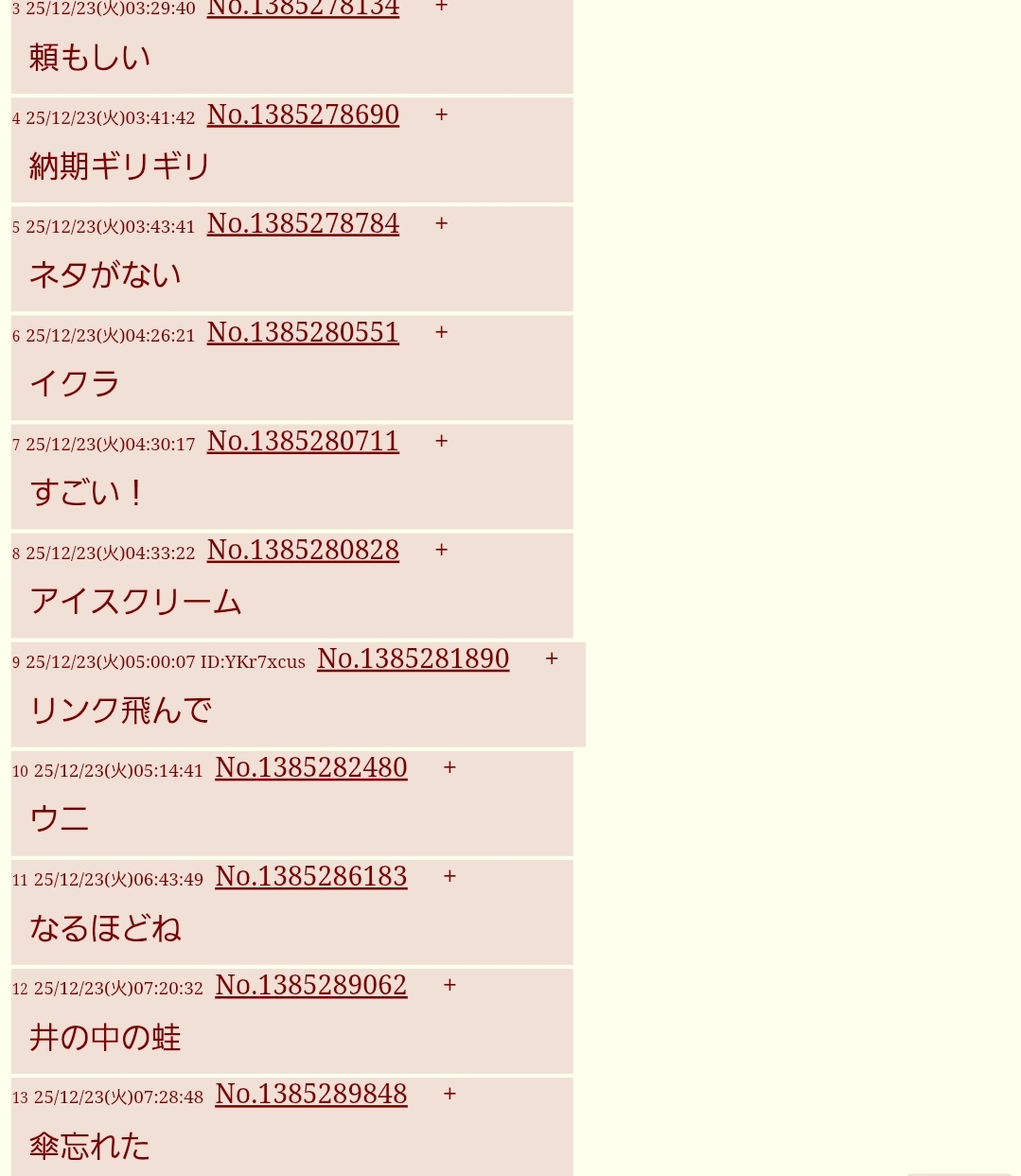Screen dimensions: 1021x1176
Task: Open post link No.1385280551
Action: [x=303, y=332]
